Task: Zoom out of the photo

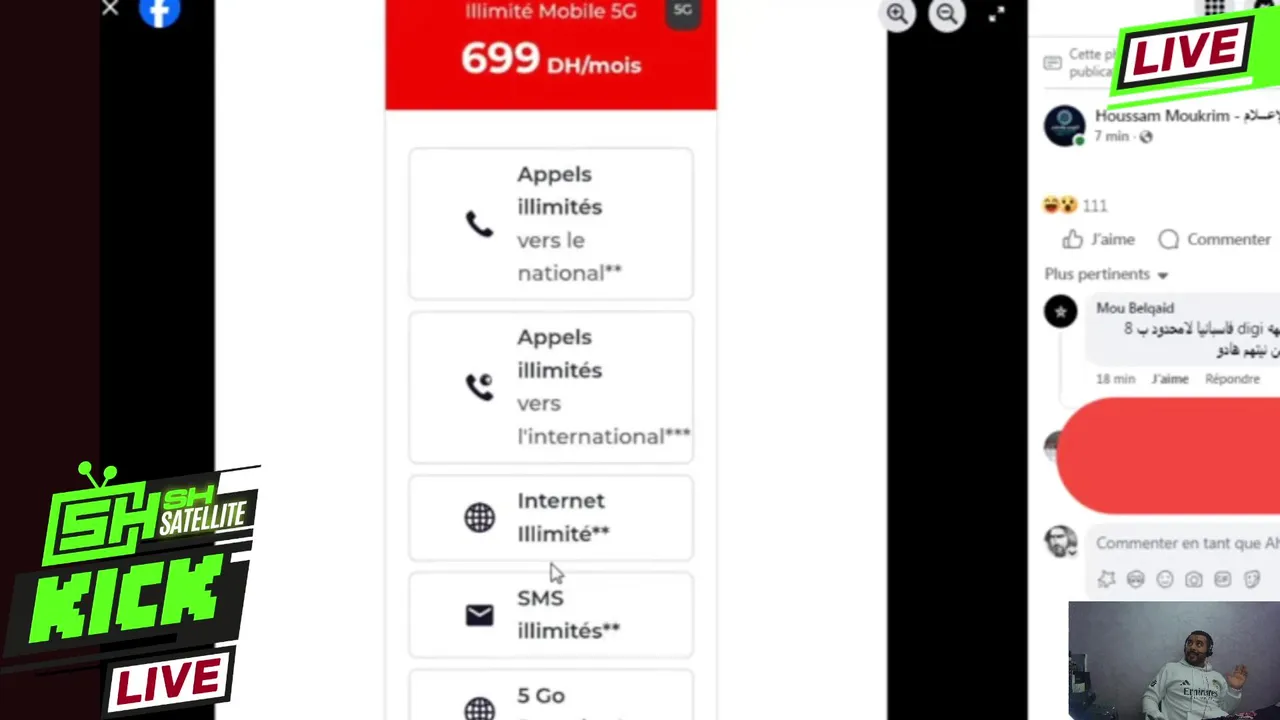Action: pyautogui.click(x=946, y=13)
